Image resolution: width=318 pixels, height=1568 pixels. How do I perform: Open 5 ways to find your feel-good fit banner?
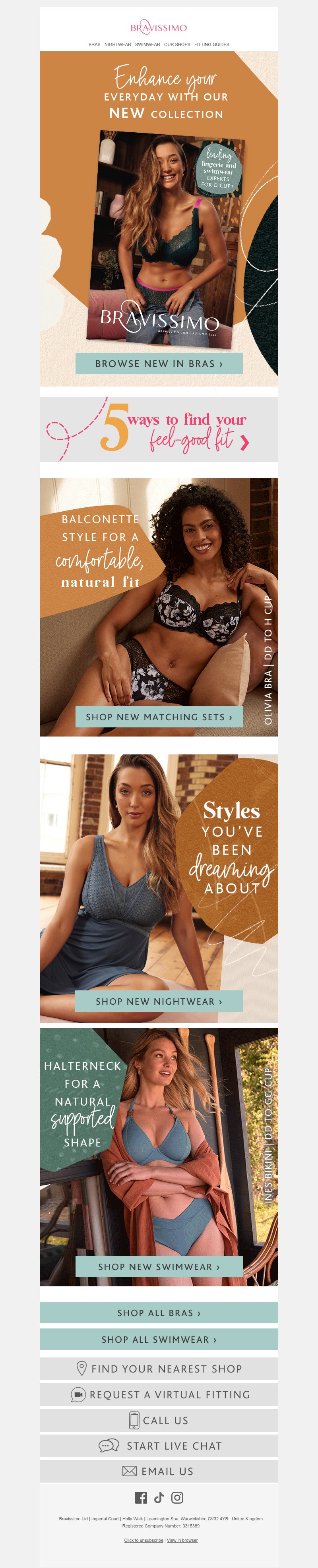click(x=159, y=429)
